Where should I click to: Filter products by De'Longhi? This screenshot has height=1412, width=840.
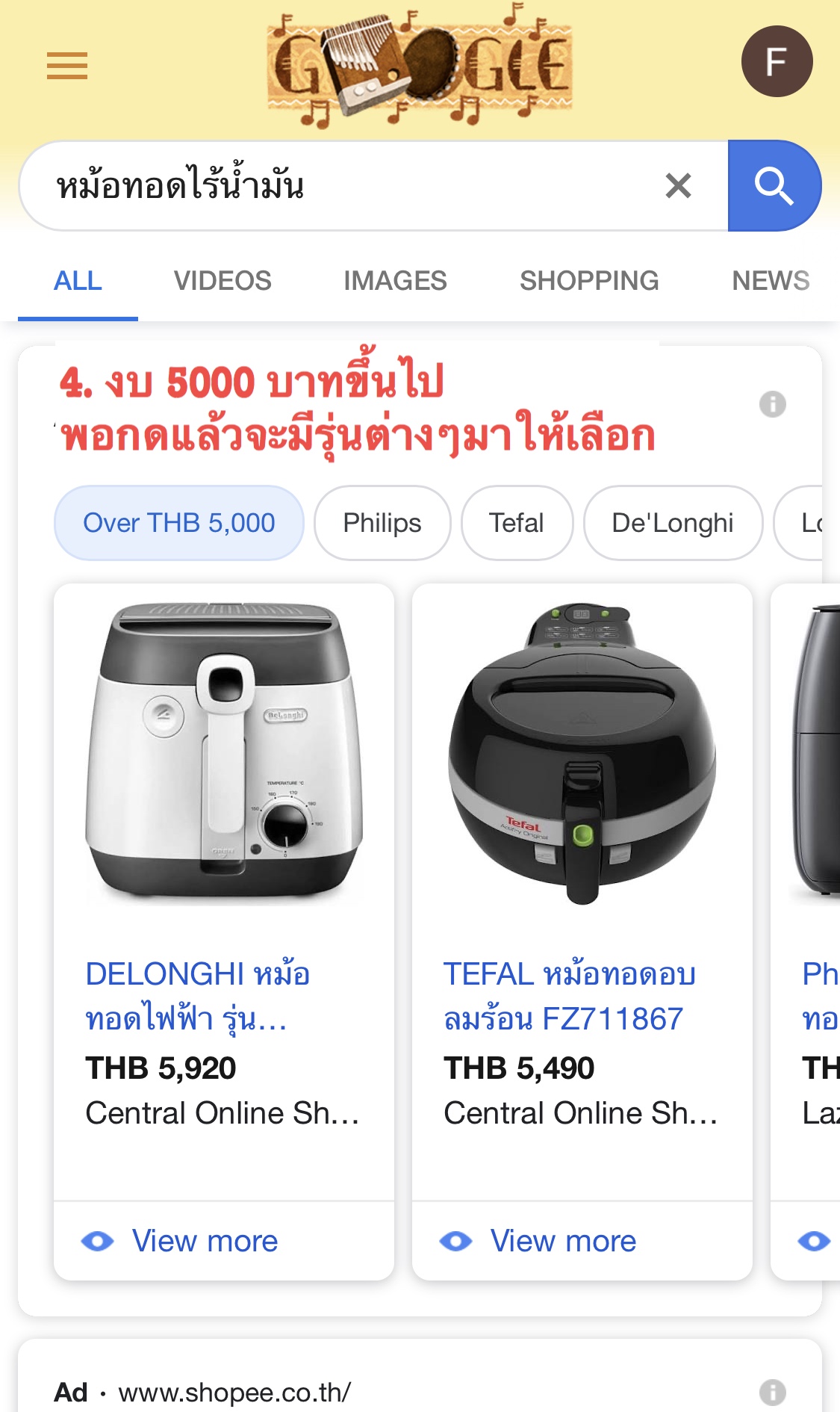673,523
